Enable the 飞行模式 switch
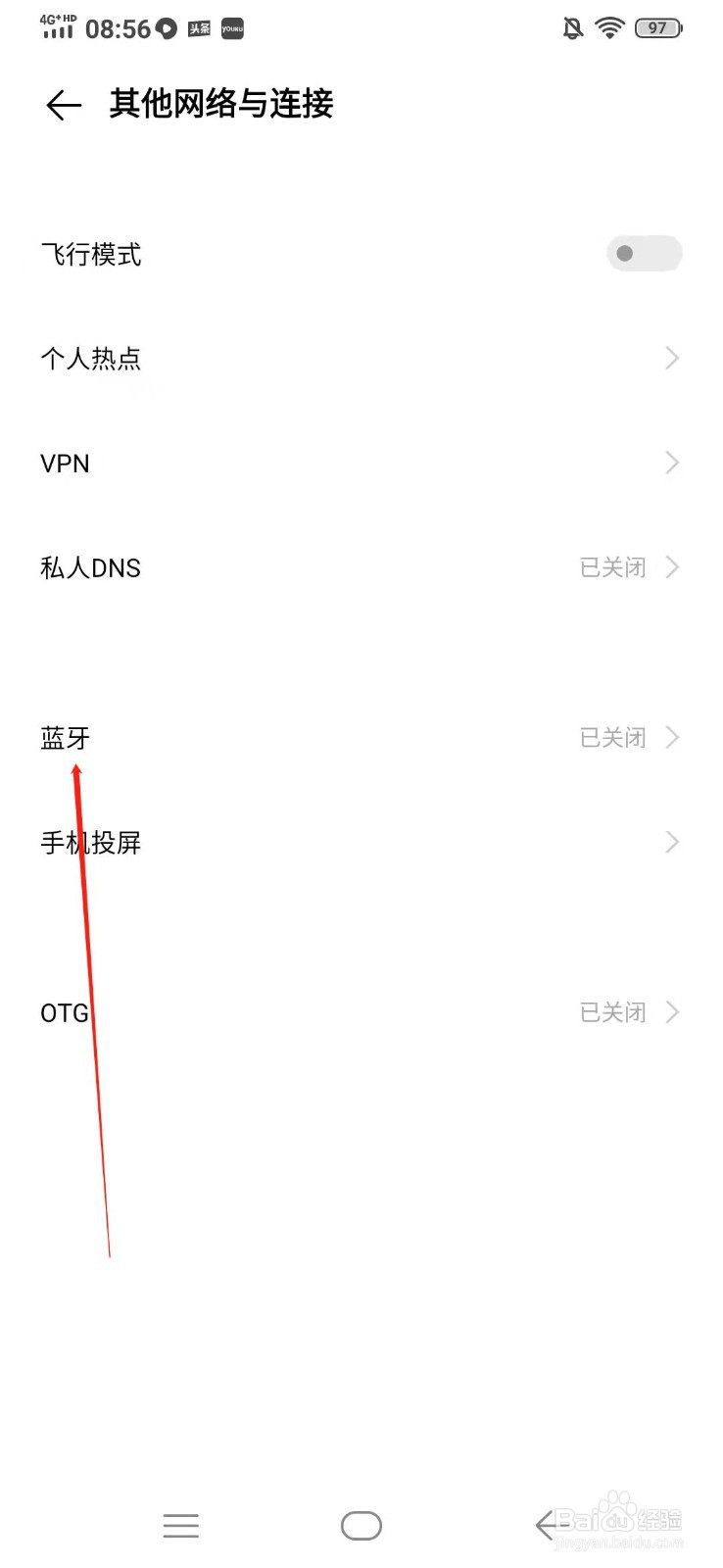723x1568 pixels. tap(644, 254)
